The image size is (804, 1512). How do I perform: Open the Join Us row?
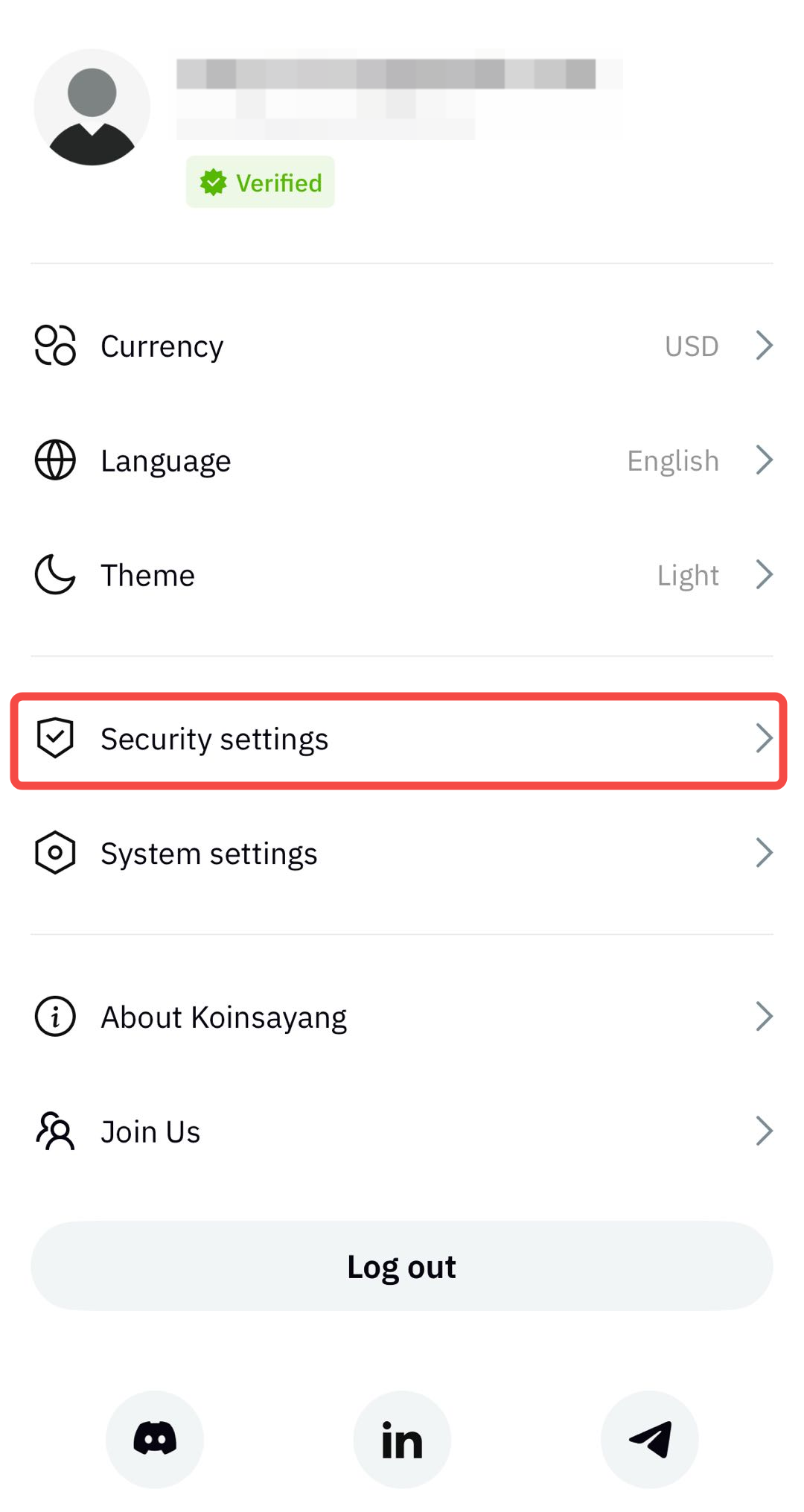click(x=402, y=1132)
